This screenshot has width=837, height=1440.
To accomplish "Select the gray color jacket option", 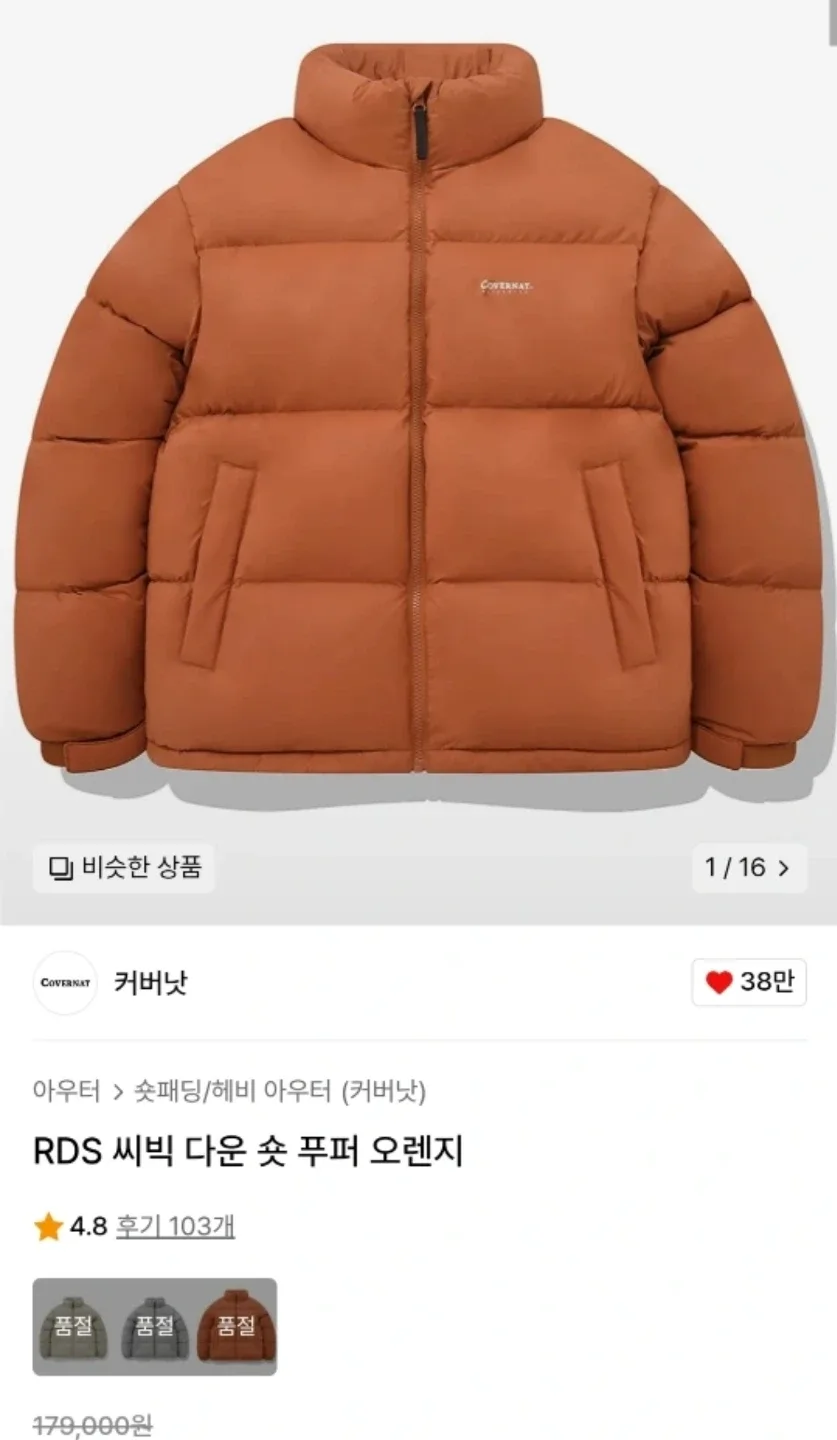I will (x=154, y=1326).
